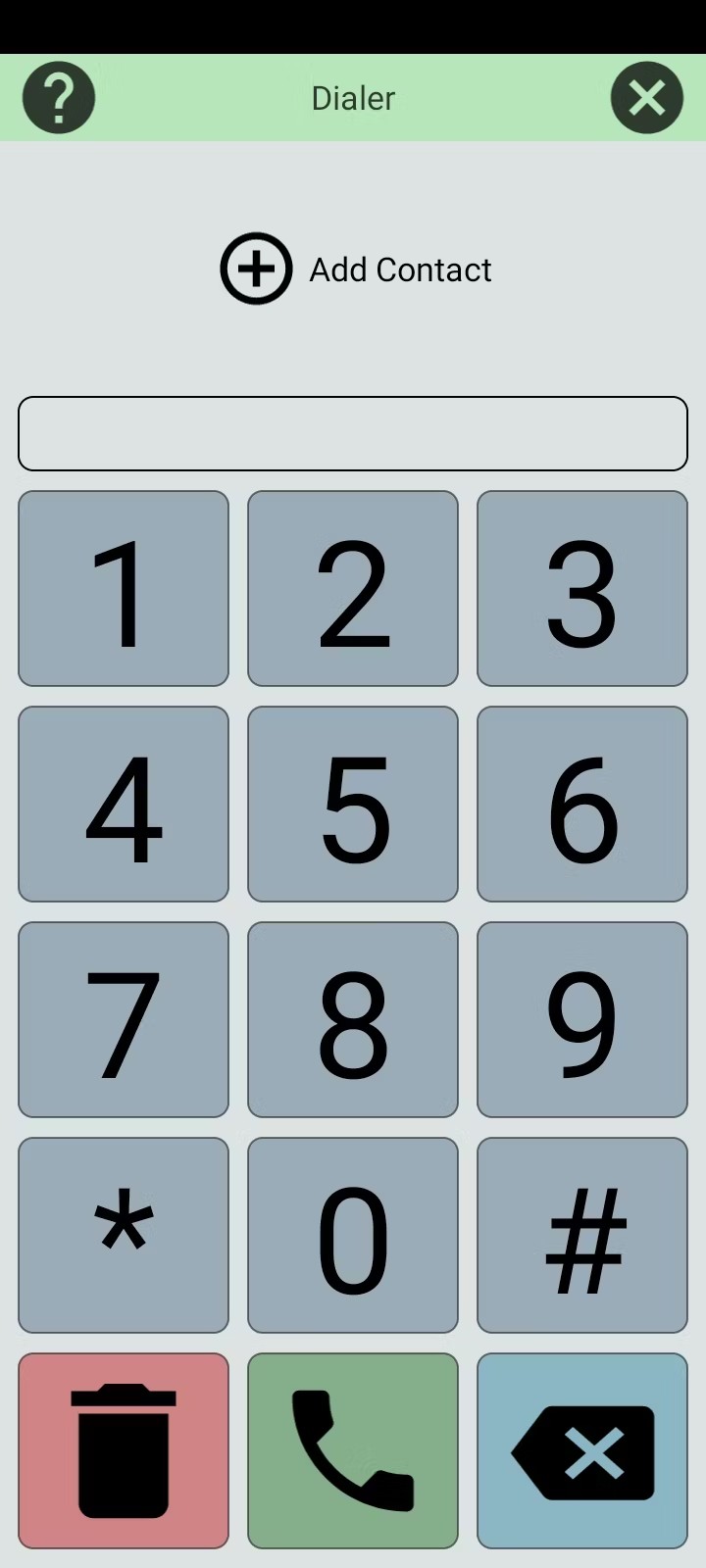
Task: Clear the number with the trash button
Action: pyautogui.click(x=124, y=1450)
